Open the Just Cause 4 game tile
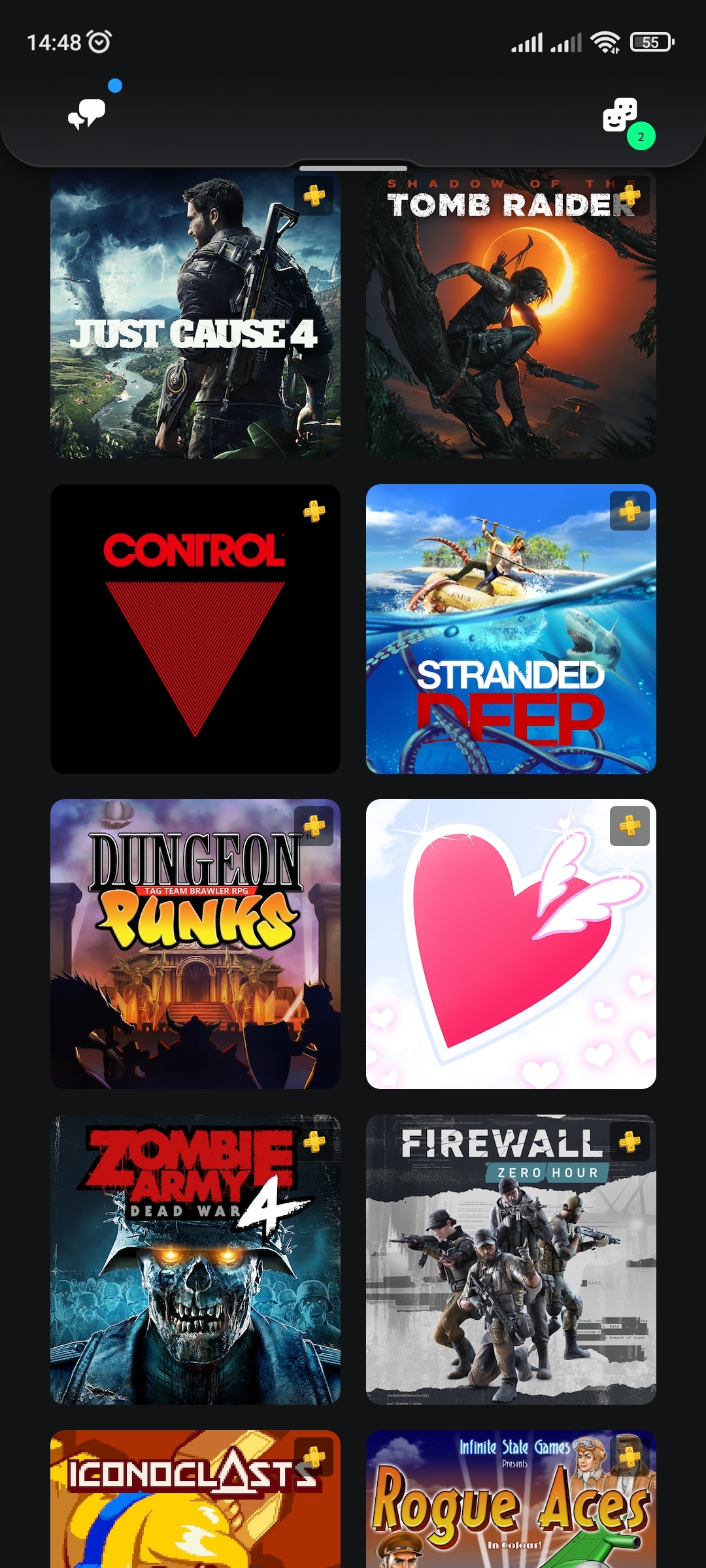706x1568 pixels. pos(195,314)
